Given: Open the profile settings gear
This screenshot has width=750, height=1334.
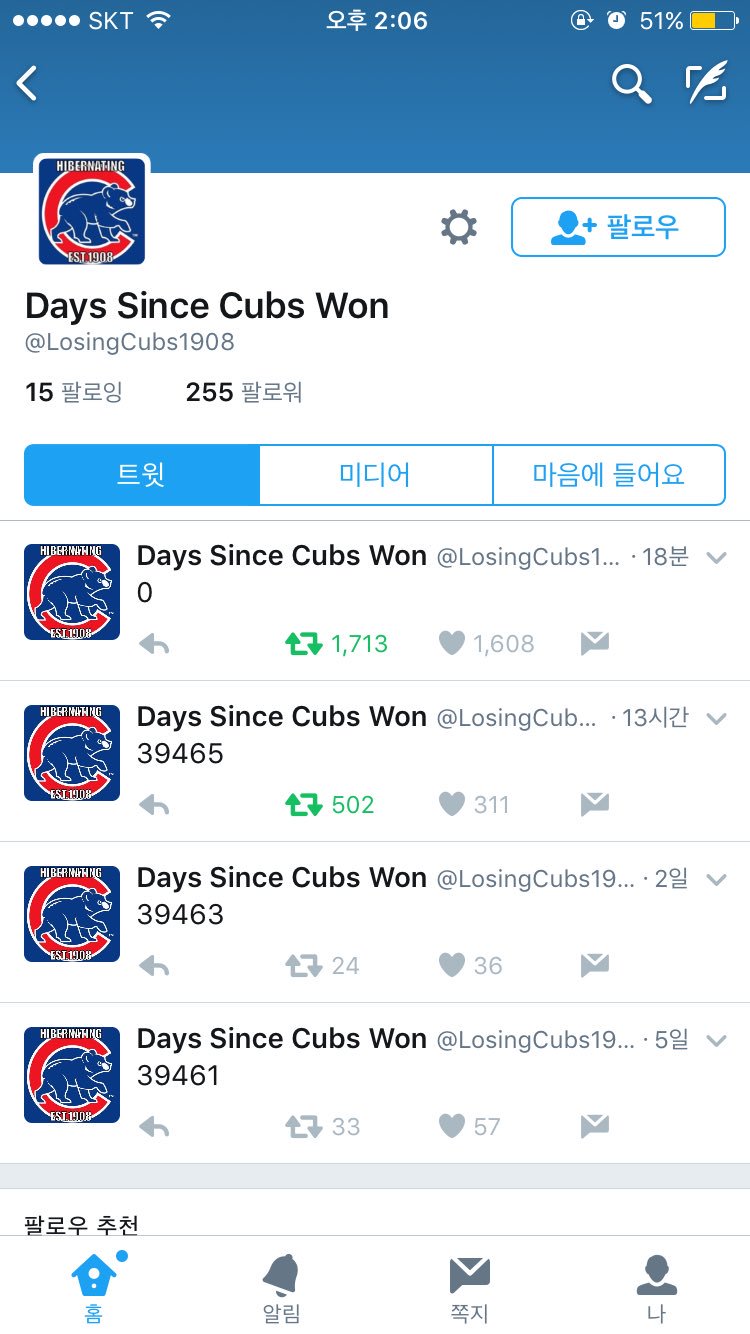Looking at the screenshot, I should pyautogui.click(x=459, y=228).
